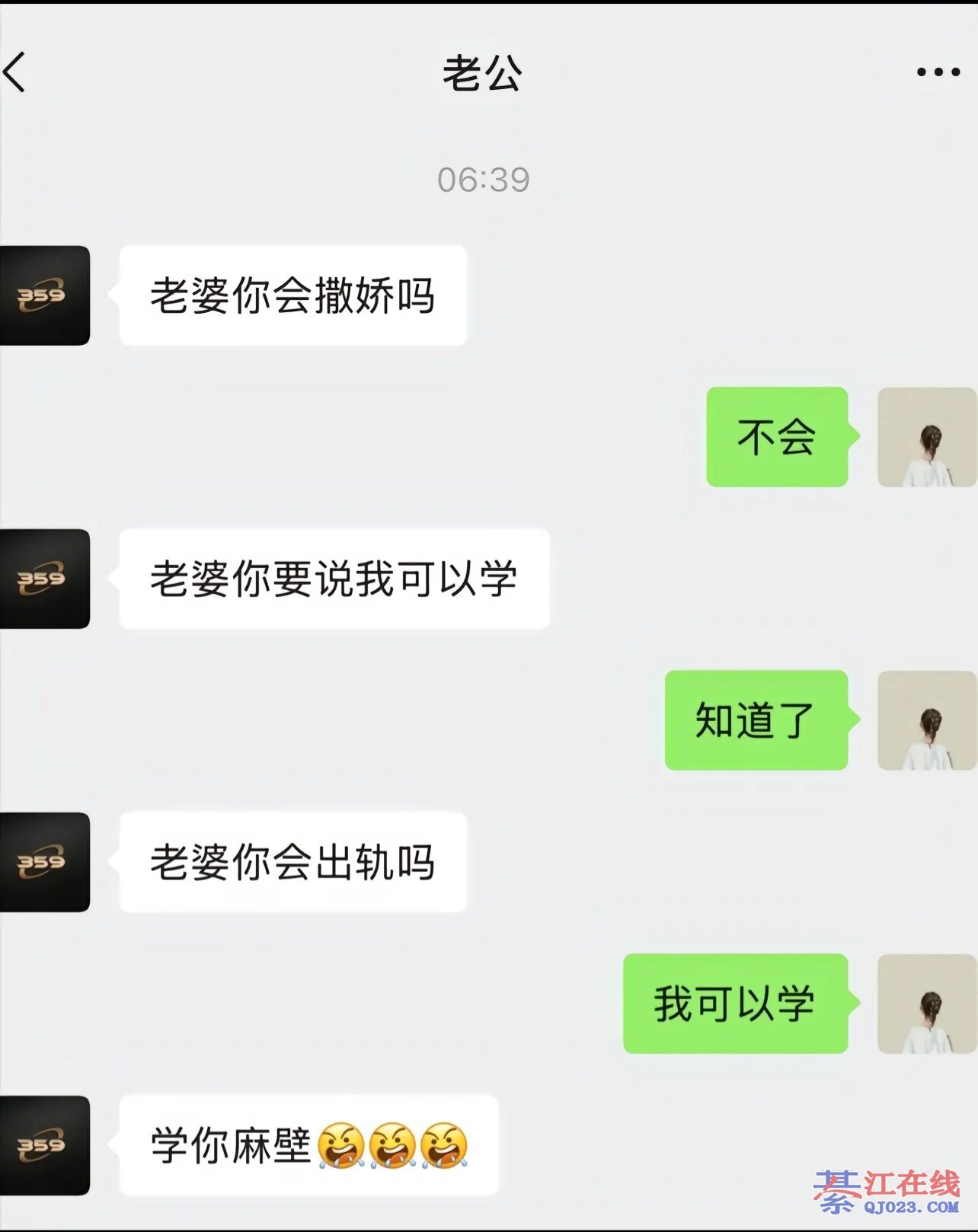Open husband's avatar beside 老婆你会撒娇吗
The height and width of the screenshot is (1232, 978).
click(44, 295)
